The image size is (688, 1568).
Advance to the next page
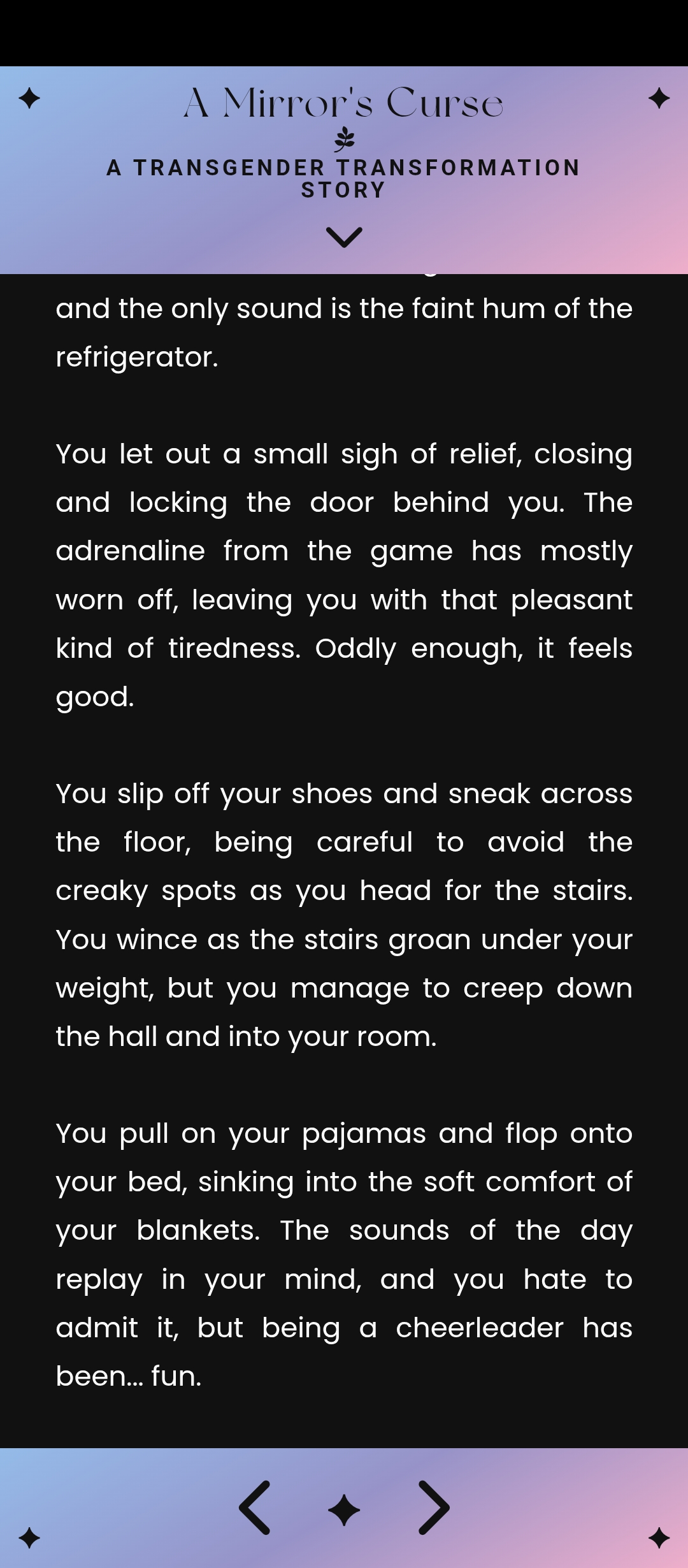pos(434,1507)
